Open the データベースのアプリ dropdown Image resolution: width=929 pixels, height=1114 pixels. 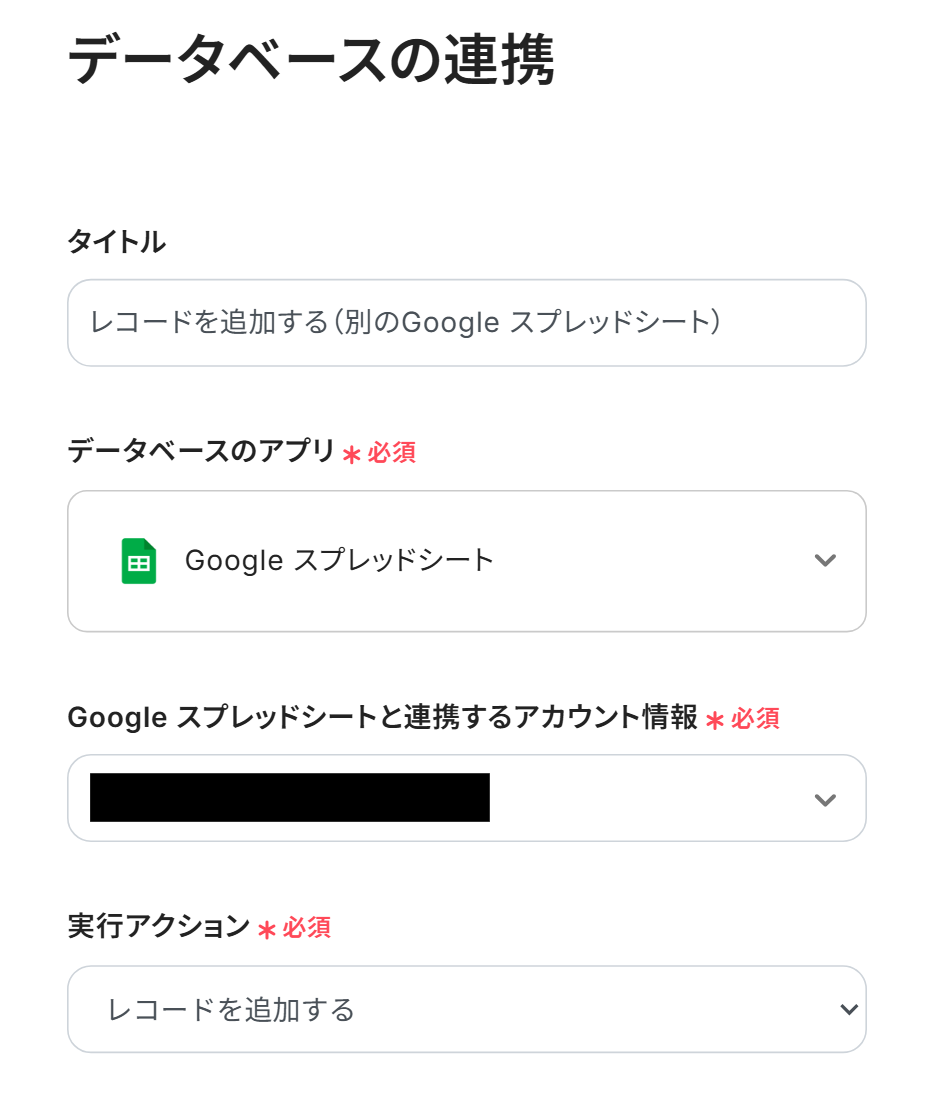tap(466, 561)
